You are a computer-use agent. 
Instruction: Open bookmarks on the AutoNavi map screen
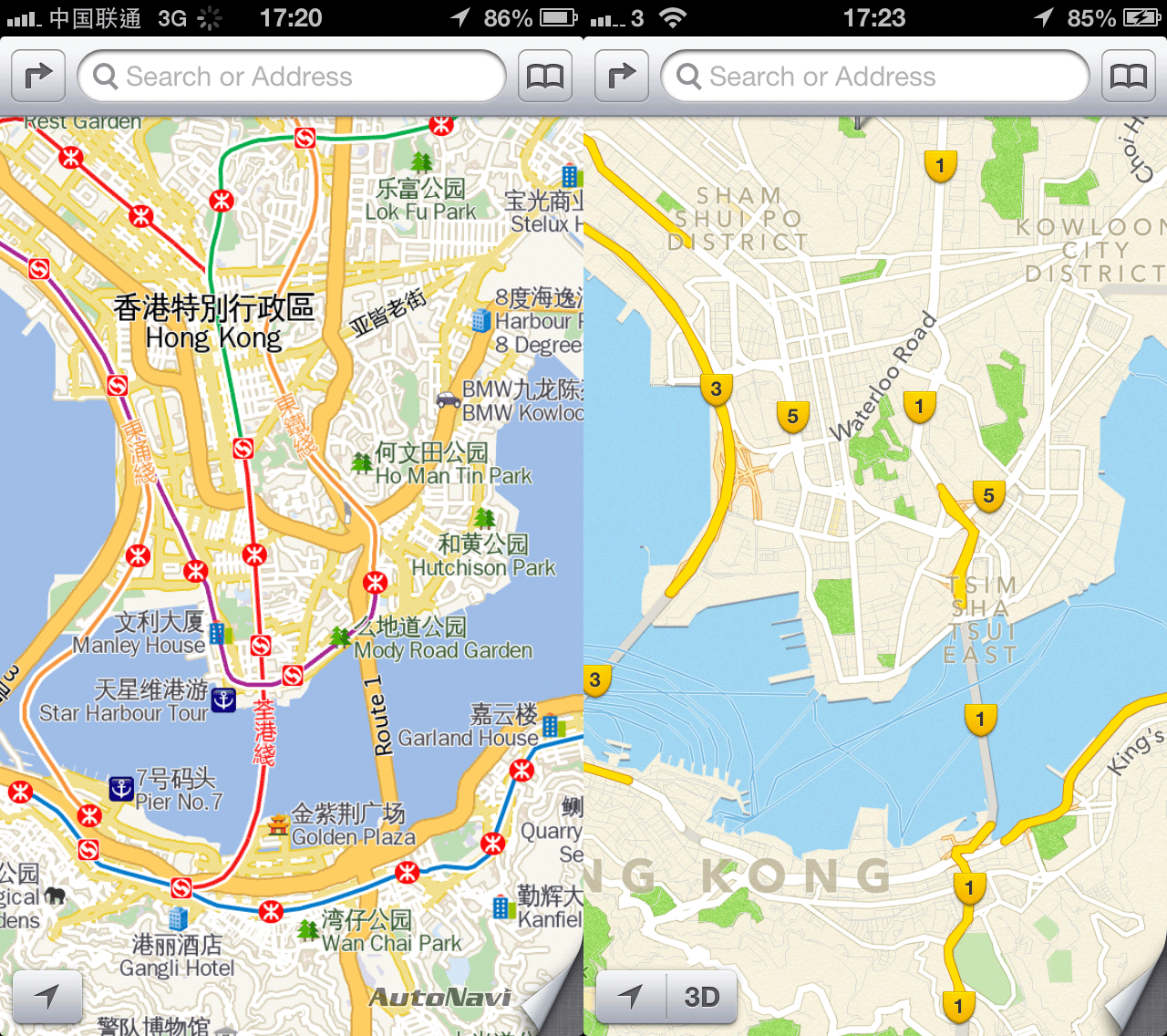tap(545, 76)
